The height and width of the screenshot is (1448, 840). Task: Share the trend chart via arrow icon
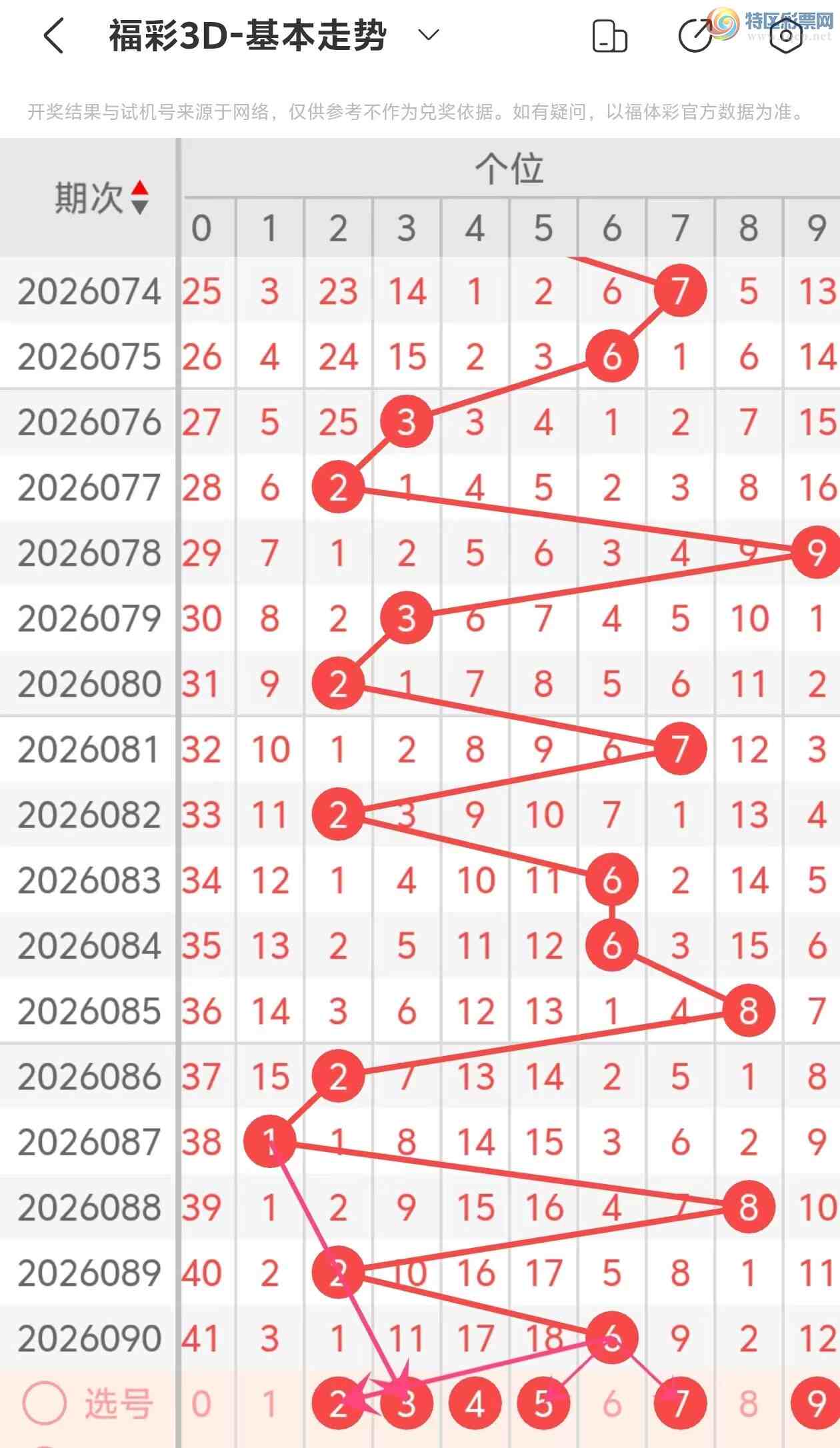pyautogui.click(x=695, y=36)
